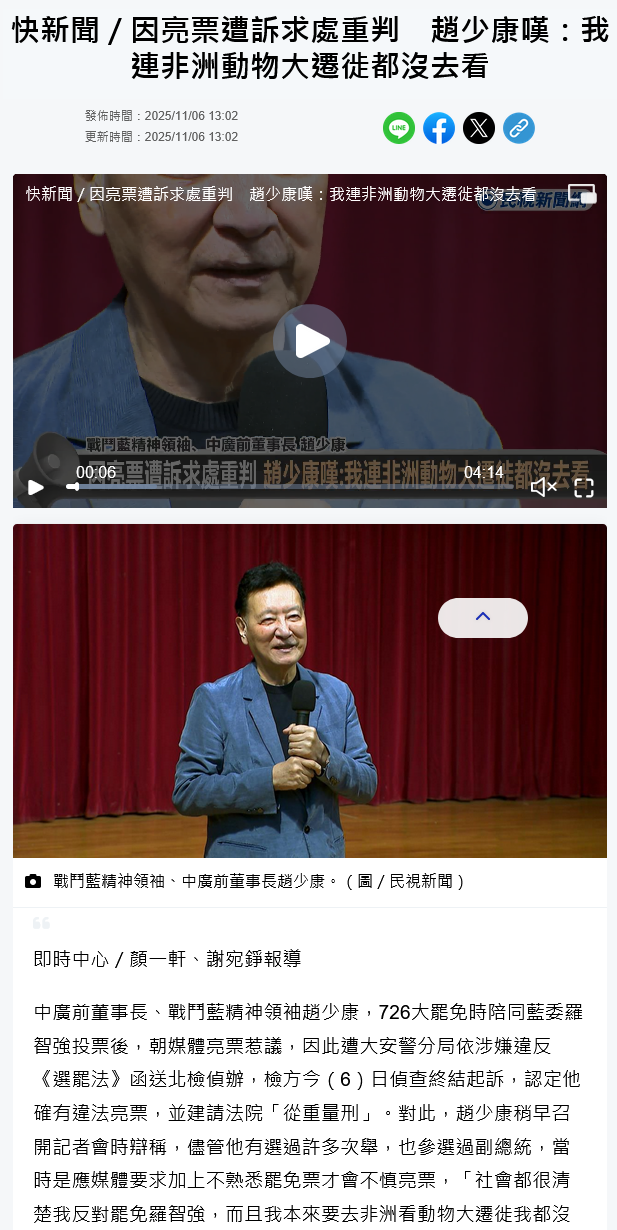The width and height of the screenshot is (617, 1230).
Task: Share the article on Facebook
Action: point(439,128)
